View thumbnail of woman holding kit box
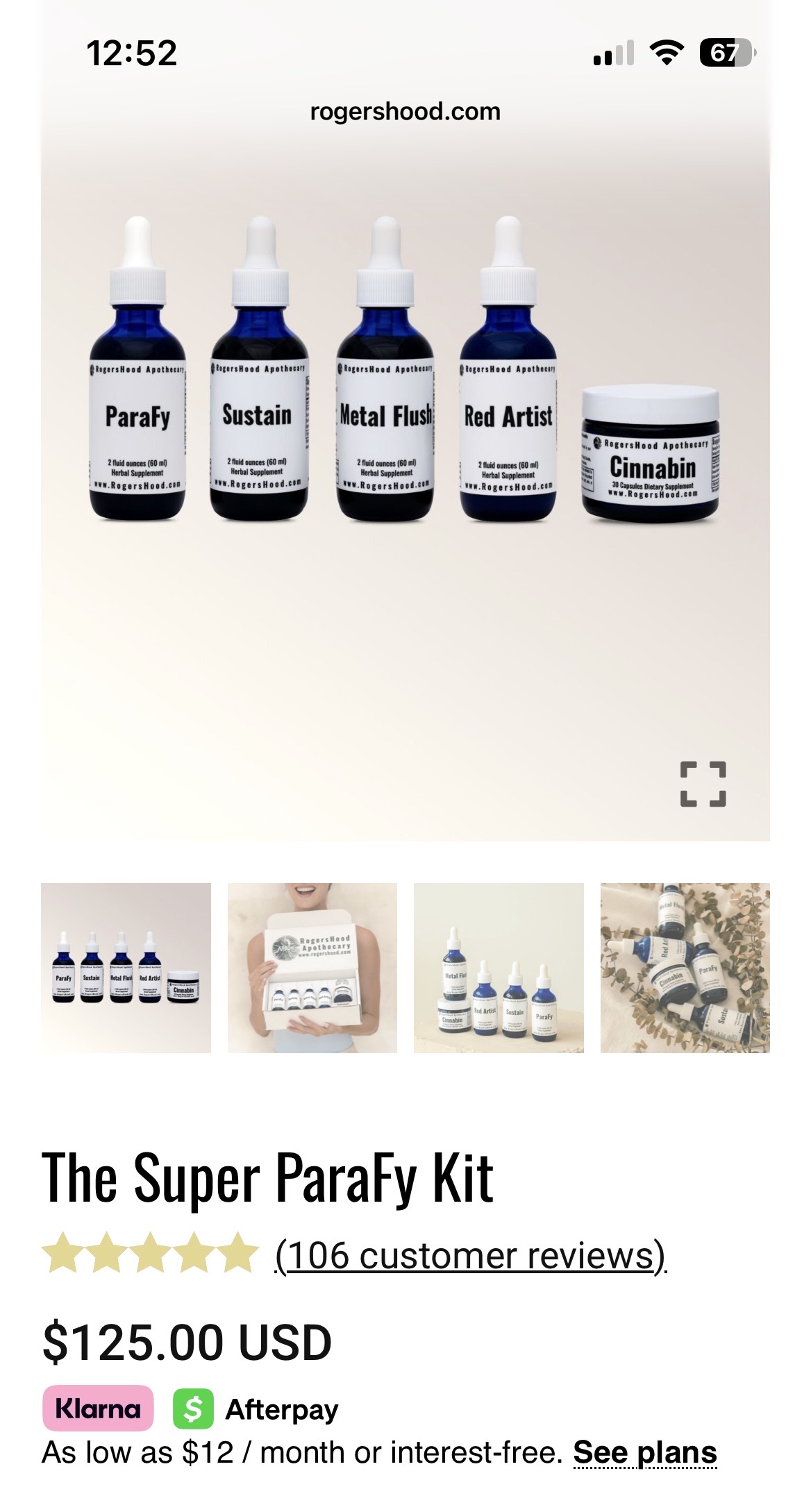The height and width of the screenshot is (1512, 811). 312,968
